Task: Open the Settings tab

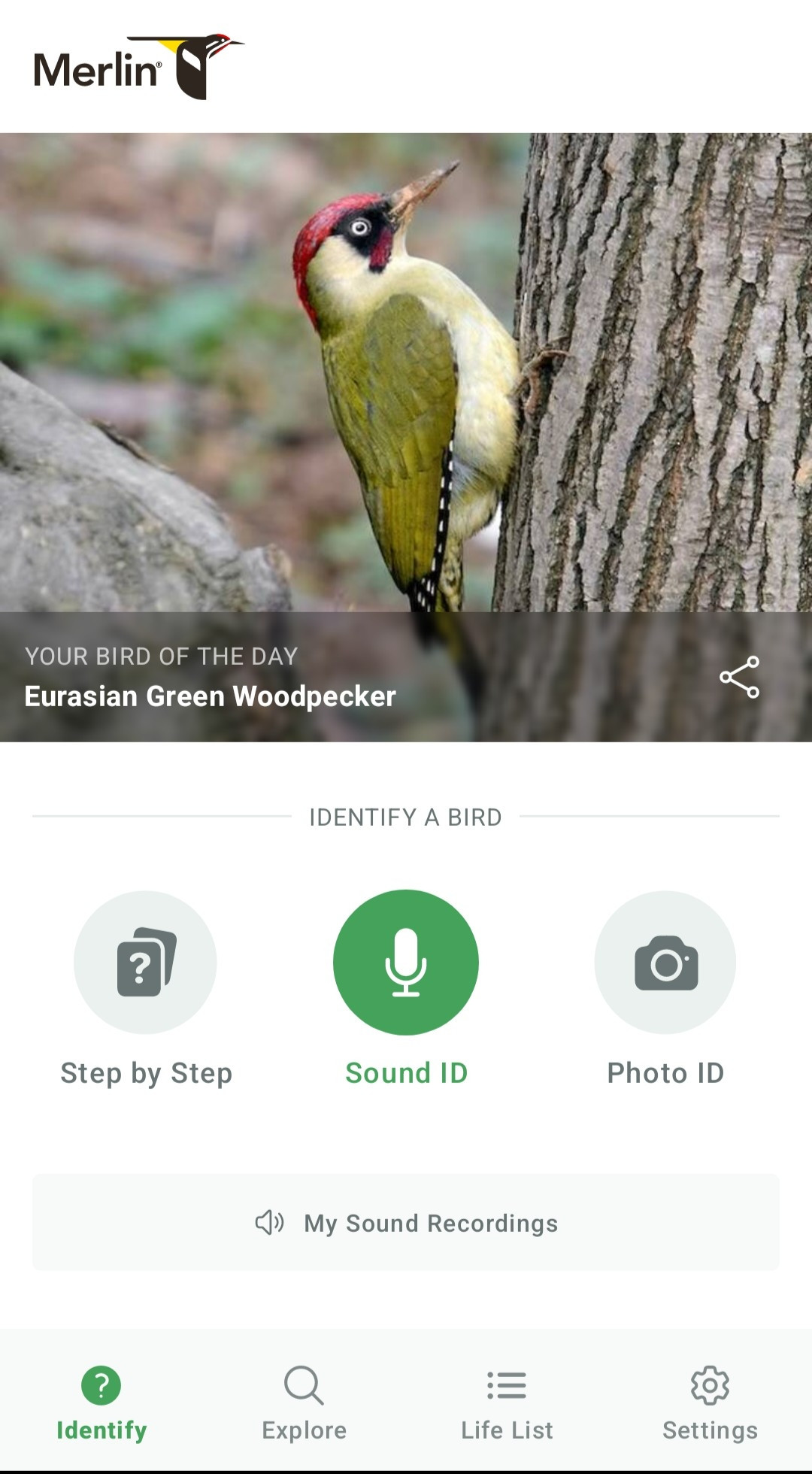Action: pos(710,1403)
